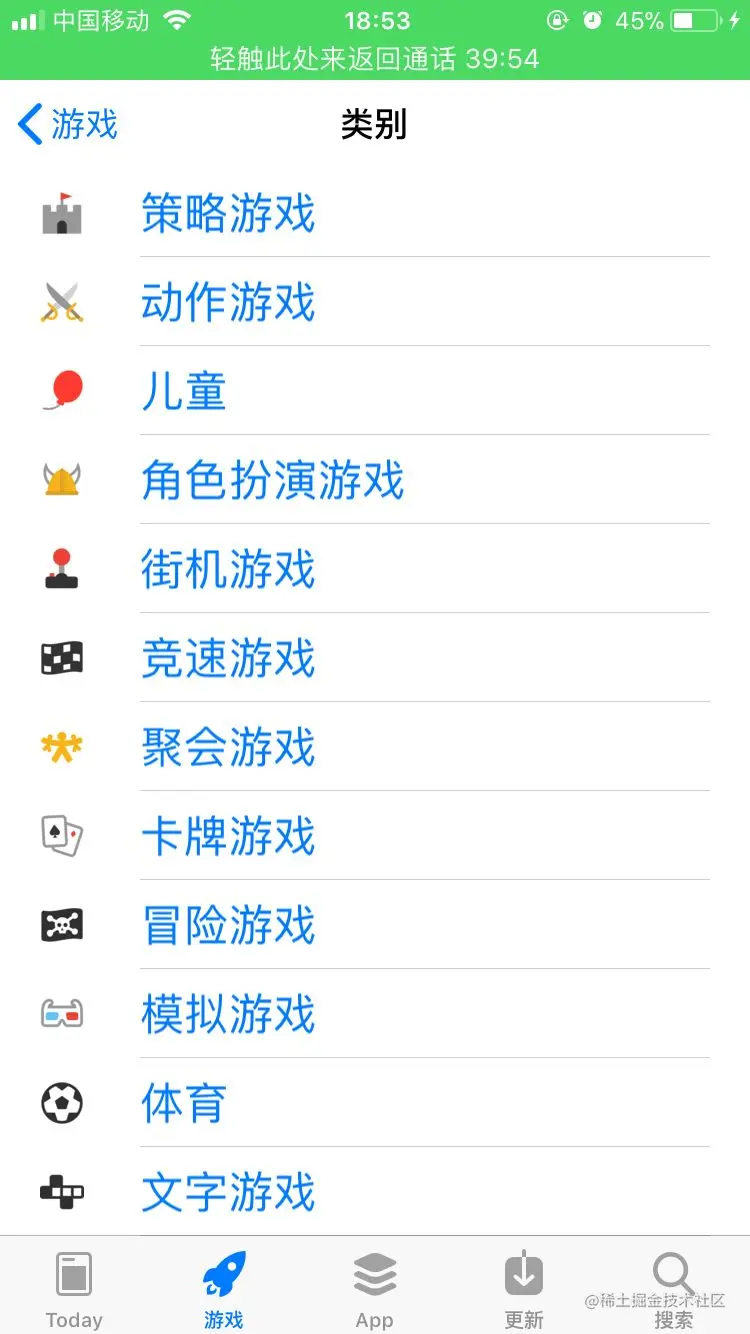Open the 策略游戏 category
The width and height of the screenshot is (750, 1334).
[x=228, y=213]
